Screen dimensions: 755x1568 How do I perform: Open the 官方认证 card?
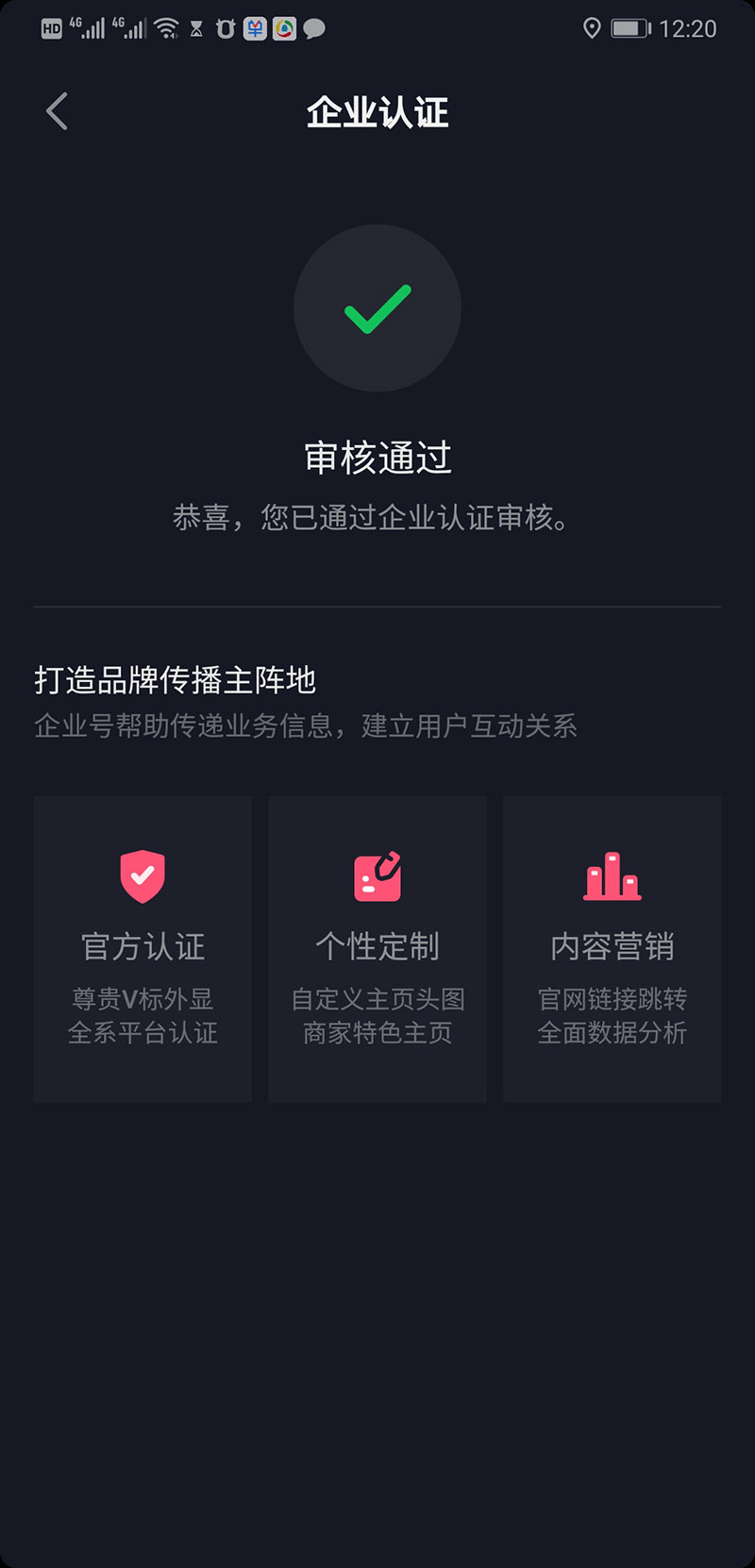tap(143, 948)
